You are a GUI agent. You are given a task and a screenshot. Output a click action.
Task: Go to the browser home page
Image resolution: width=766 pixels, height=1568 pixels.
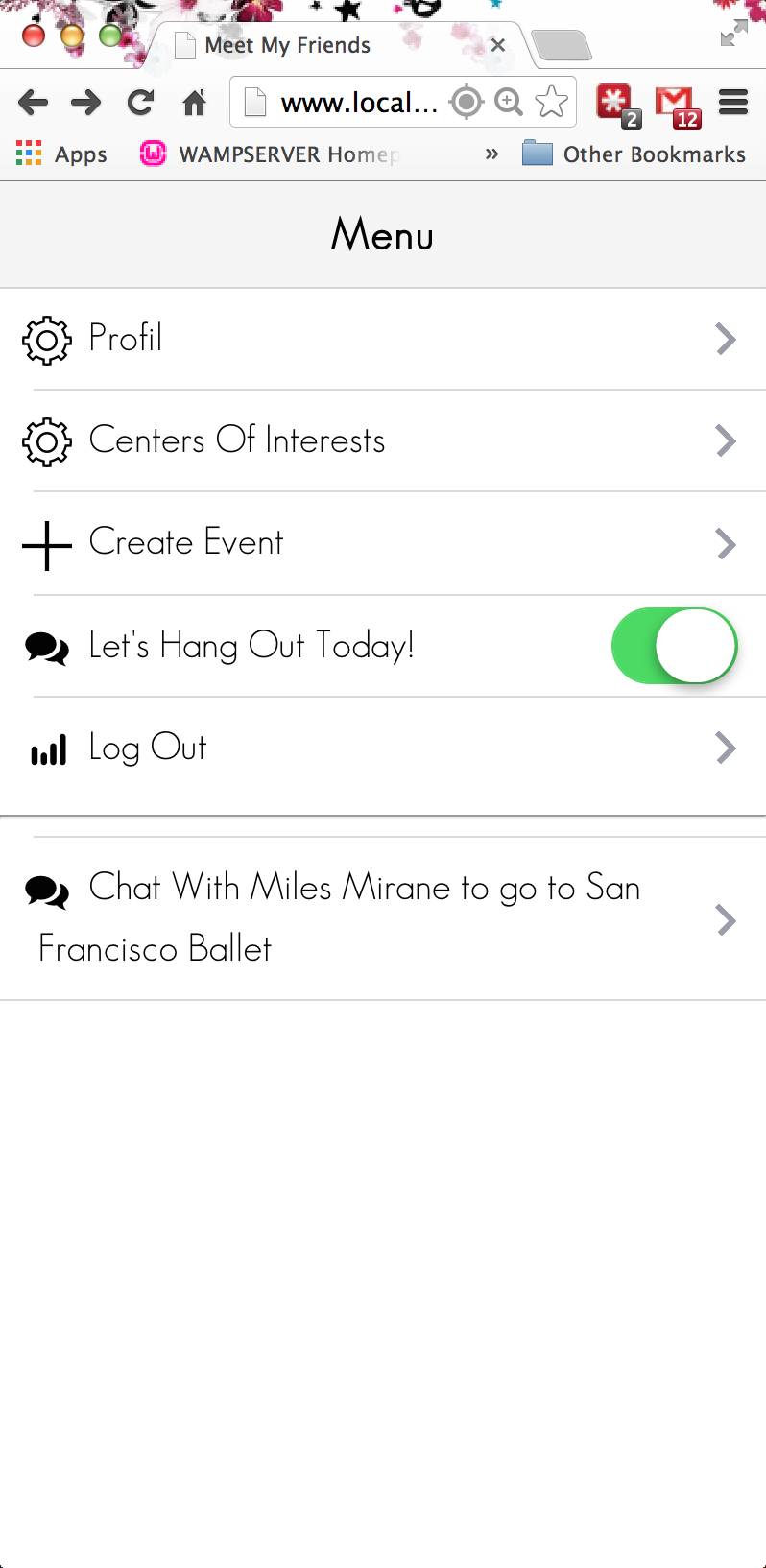195,102
